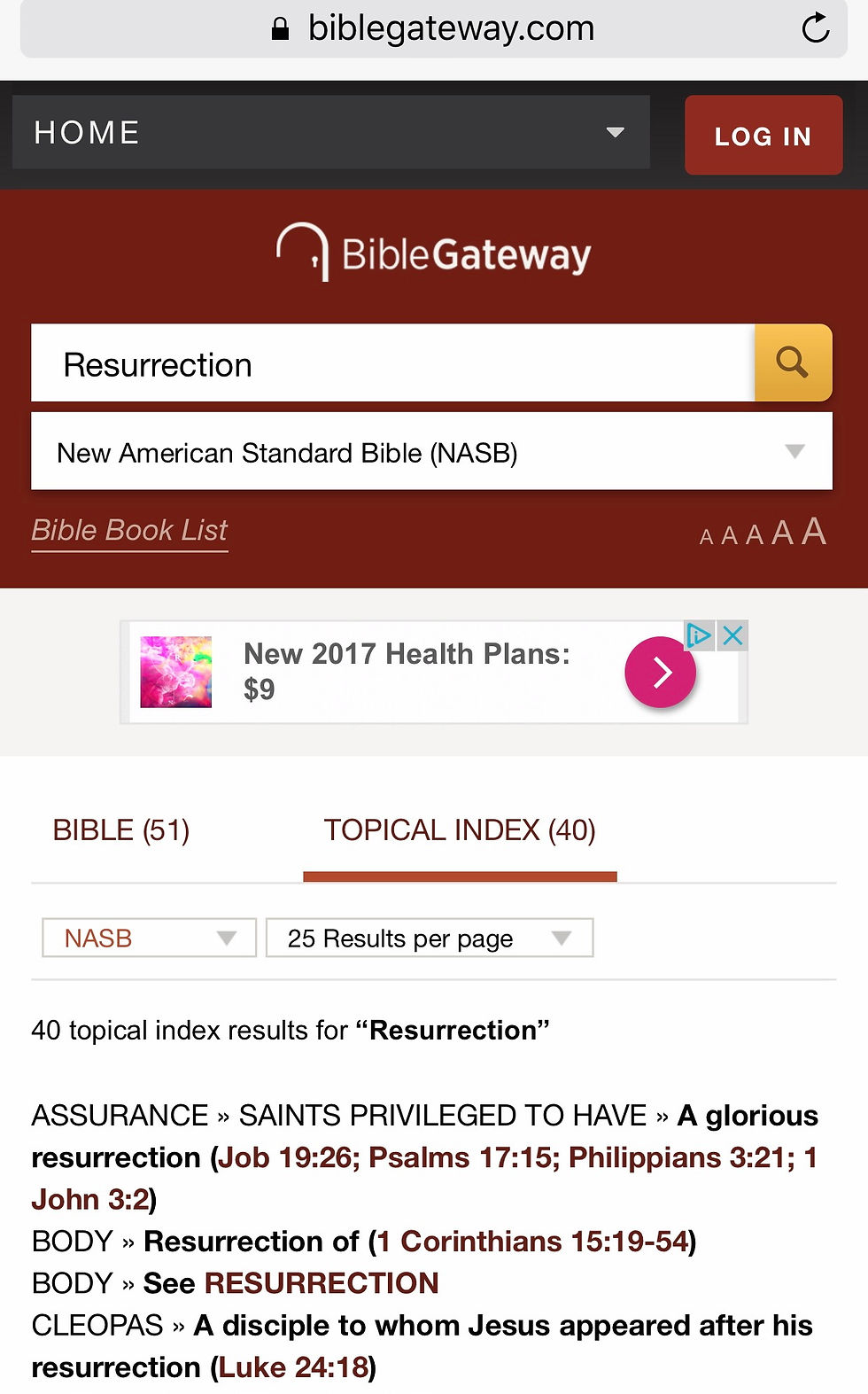Select the largest font size A
The width and height of the screenshot is (868, 1394).
[x=813, y=532]
